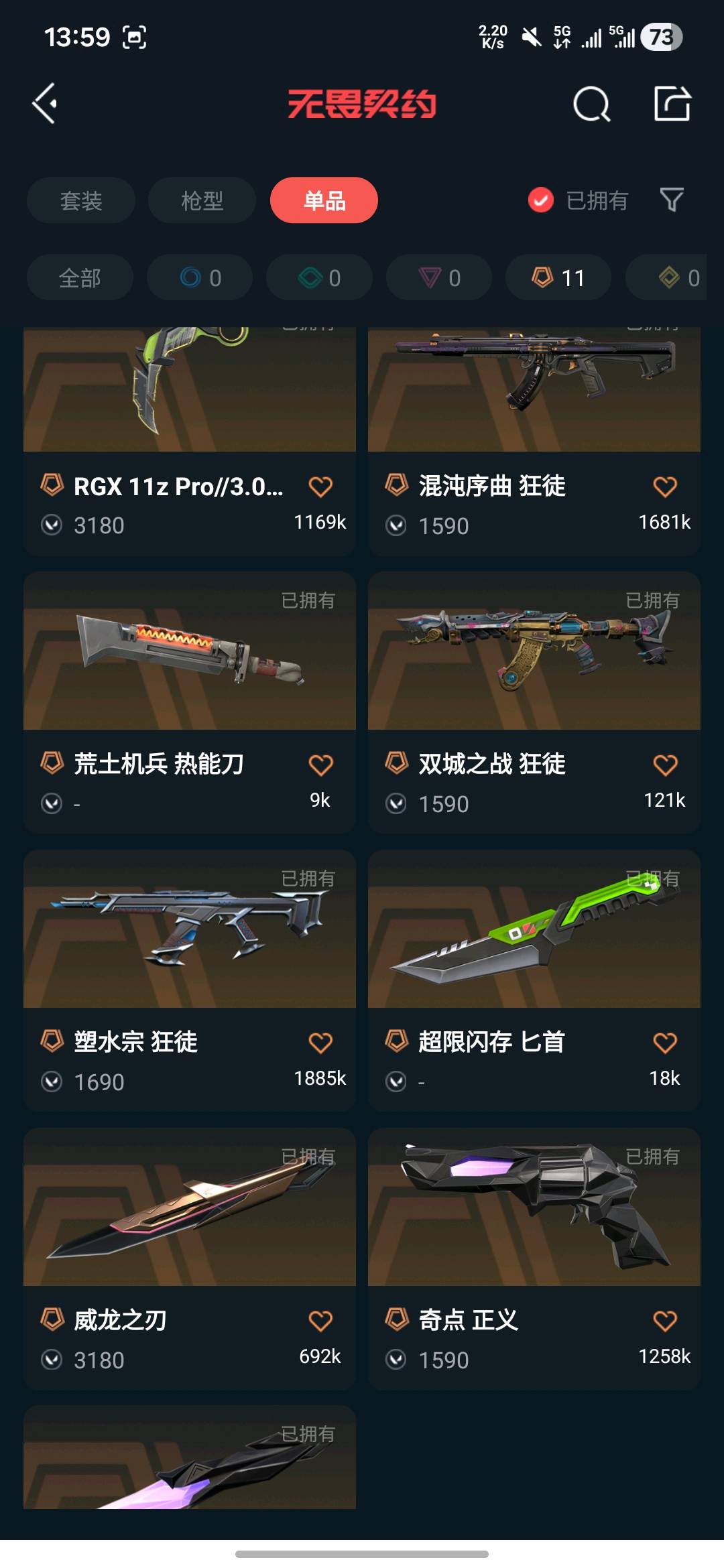The image size is (724, 1568).
Task: Like the 双城之战 狂徒 skin
Action: (665, 765)
